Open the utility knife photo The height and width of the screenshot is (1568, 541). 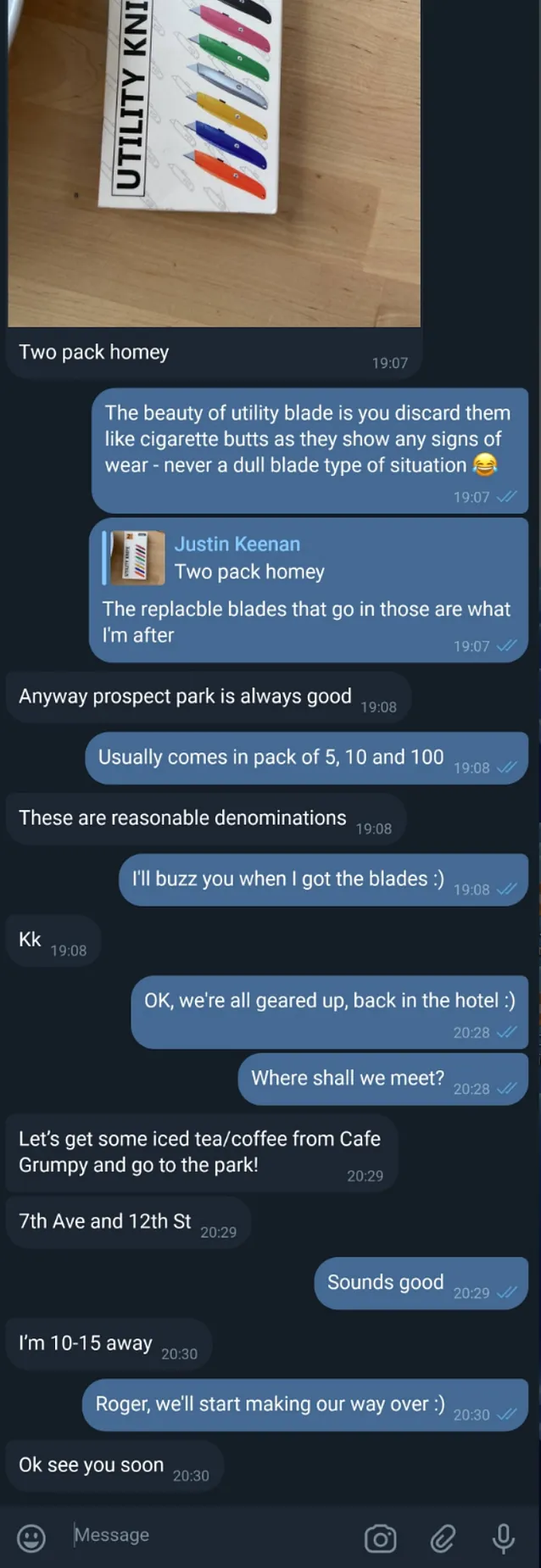pyautogui.click(x=214, y=161)
